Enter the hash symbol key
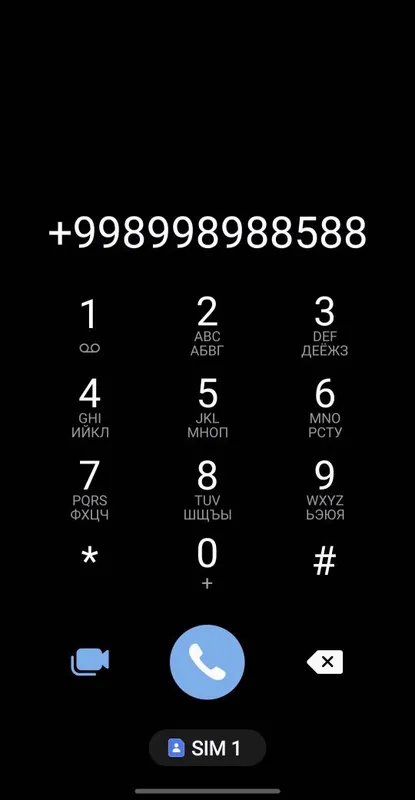Image resolution: width=415 pixels, height=800 pixels. tap(325, 560)
